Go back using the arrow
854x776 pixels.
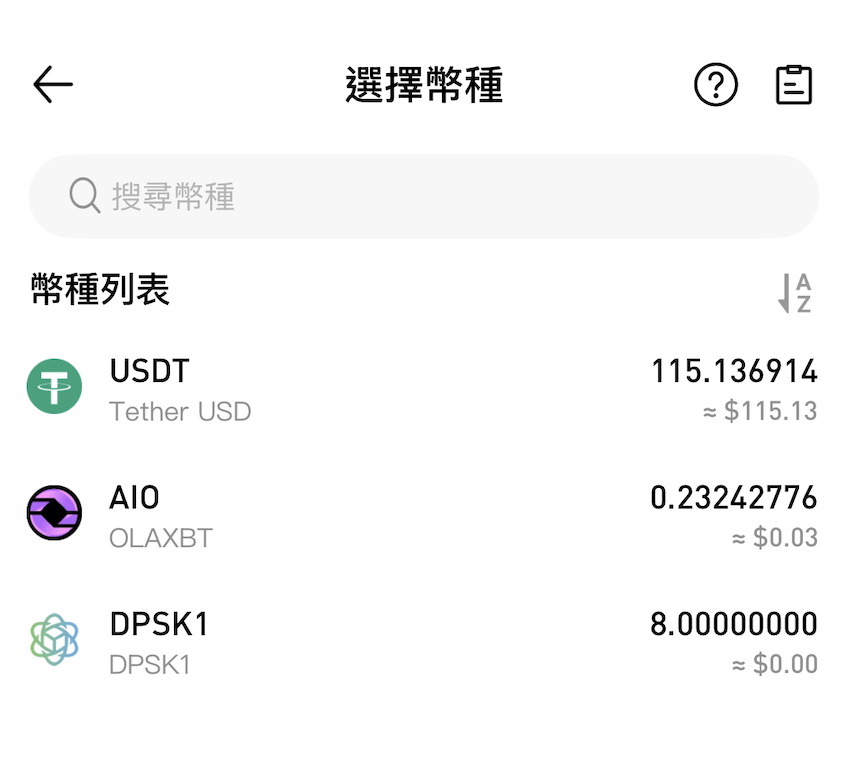pyautogui.click(x=53, y=85)
